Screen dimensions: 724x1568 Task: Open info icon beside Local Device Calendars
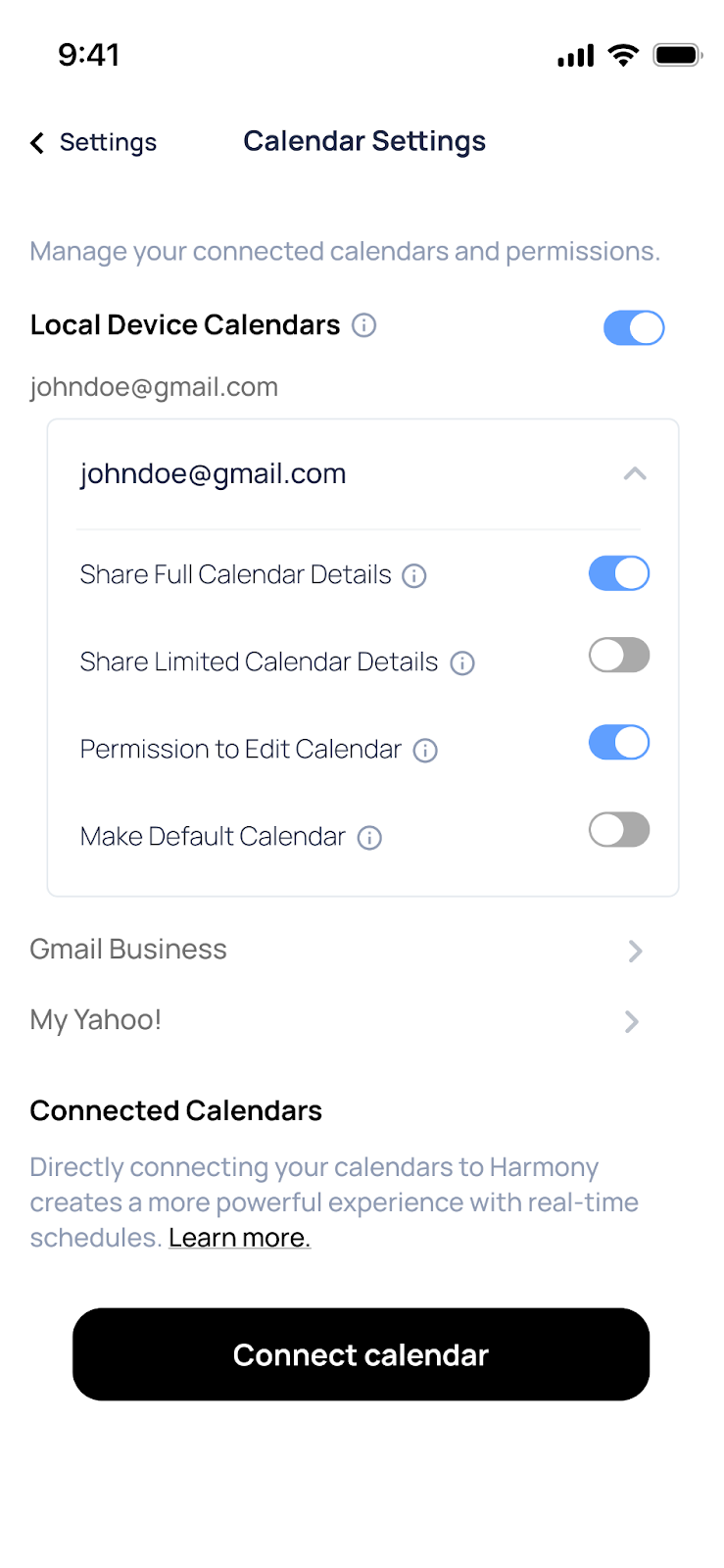pos(363,325)
